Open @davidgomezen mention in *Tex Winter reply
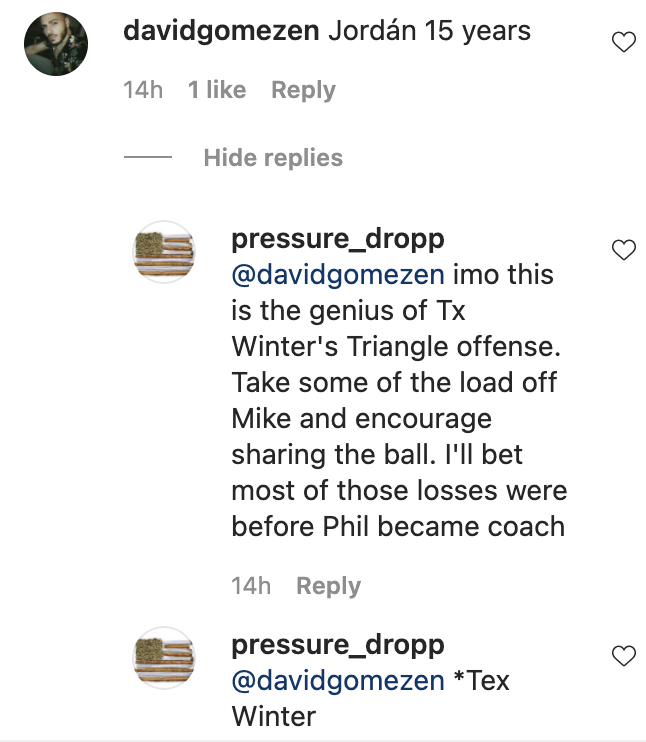Image resolution: width=646 pixels, height=742 pixels. [x=337, y=681]
